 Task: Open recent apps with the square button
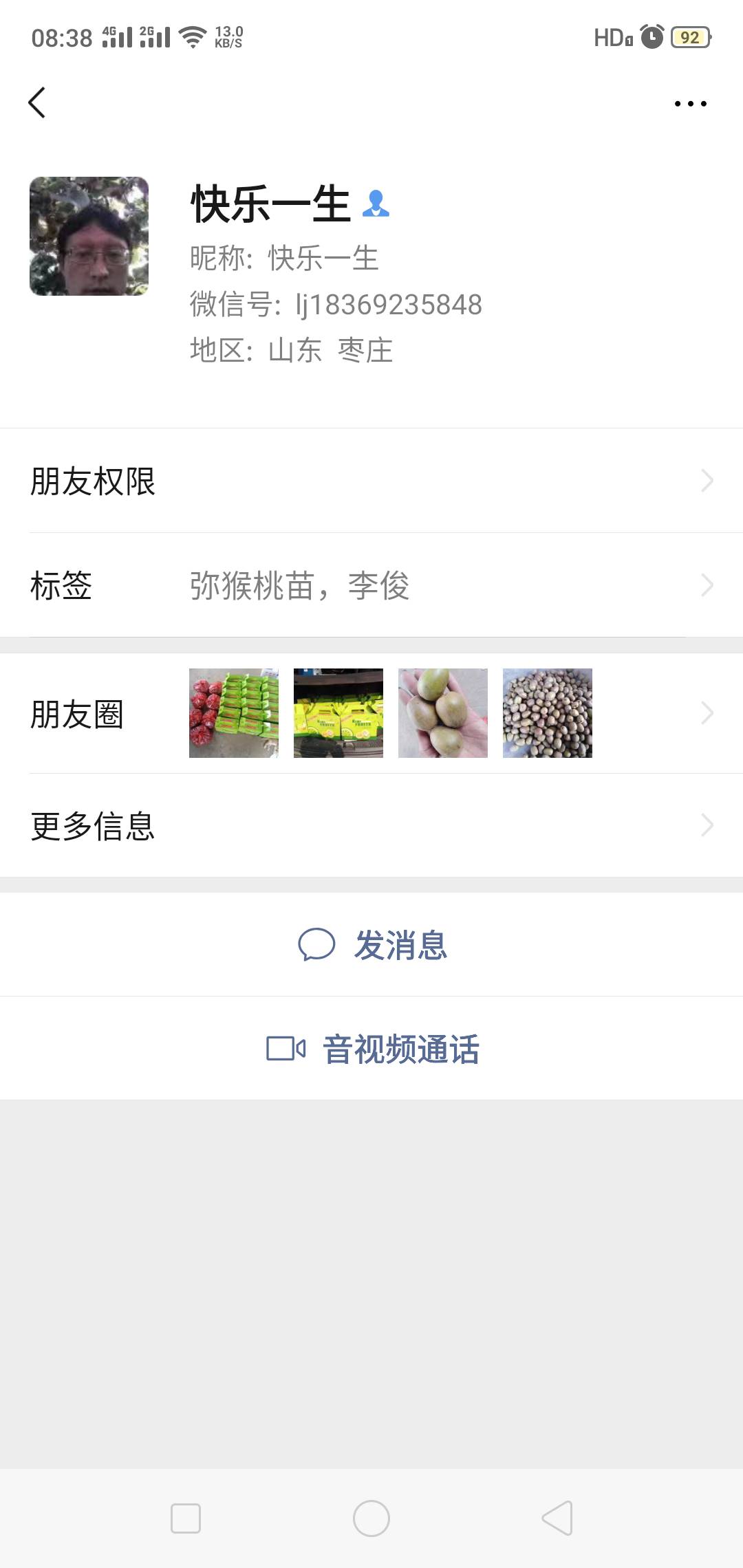pyautogui.click(x=186, y=1518)
